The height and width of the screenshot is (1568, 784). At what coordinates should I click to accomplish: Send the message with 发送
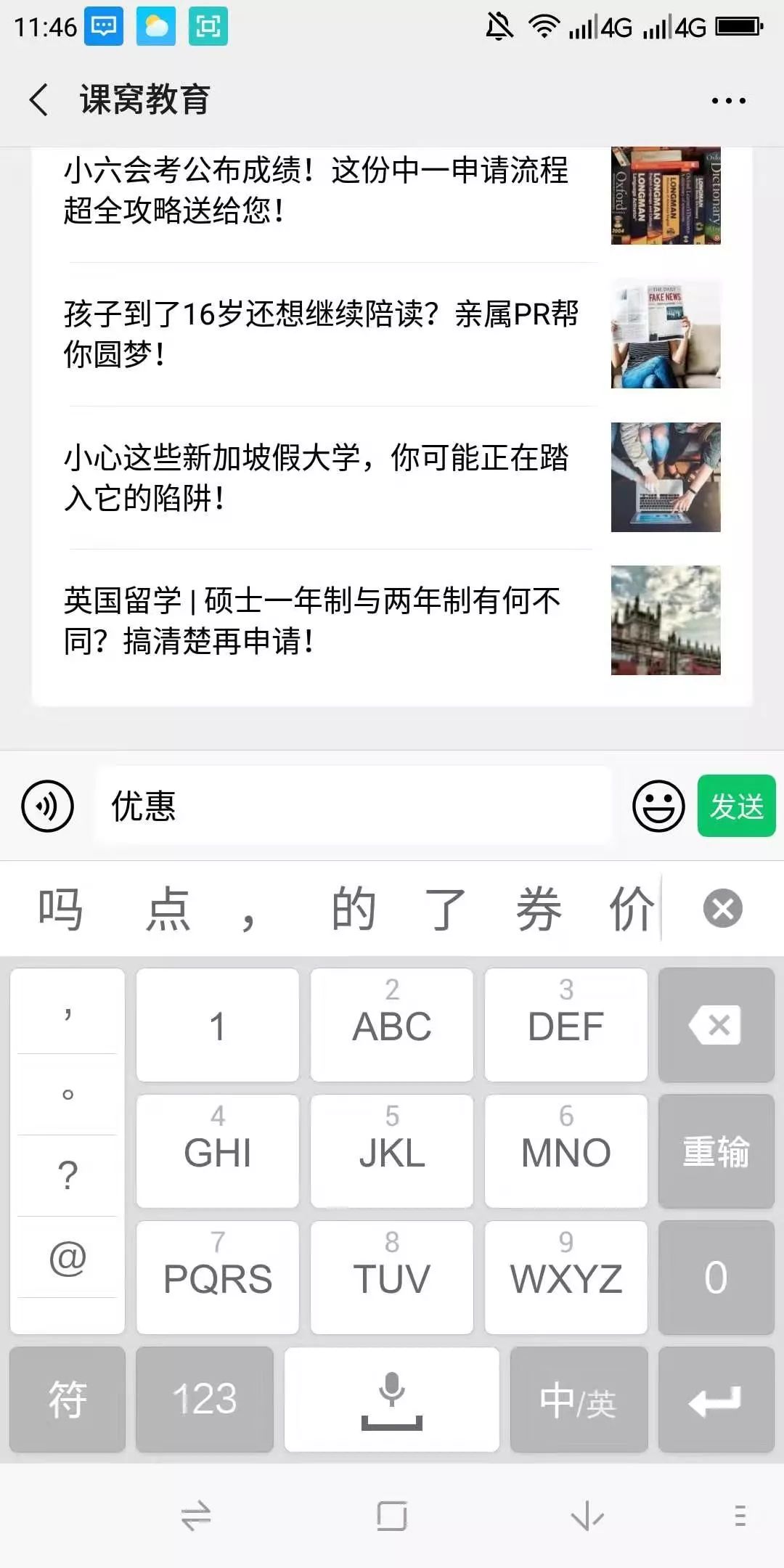point(736,806)
